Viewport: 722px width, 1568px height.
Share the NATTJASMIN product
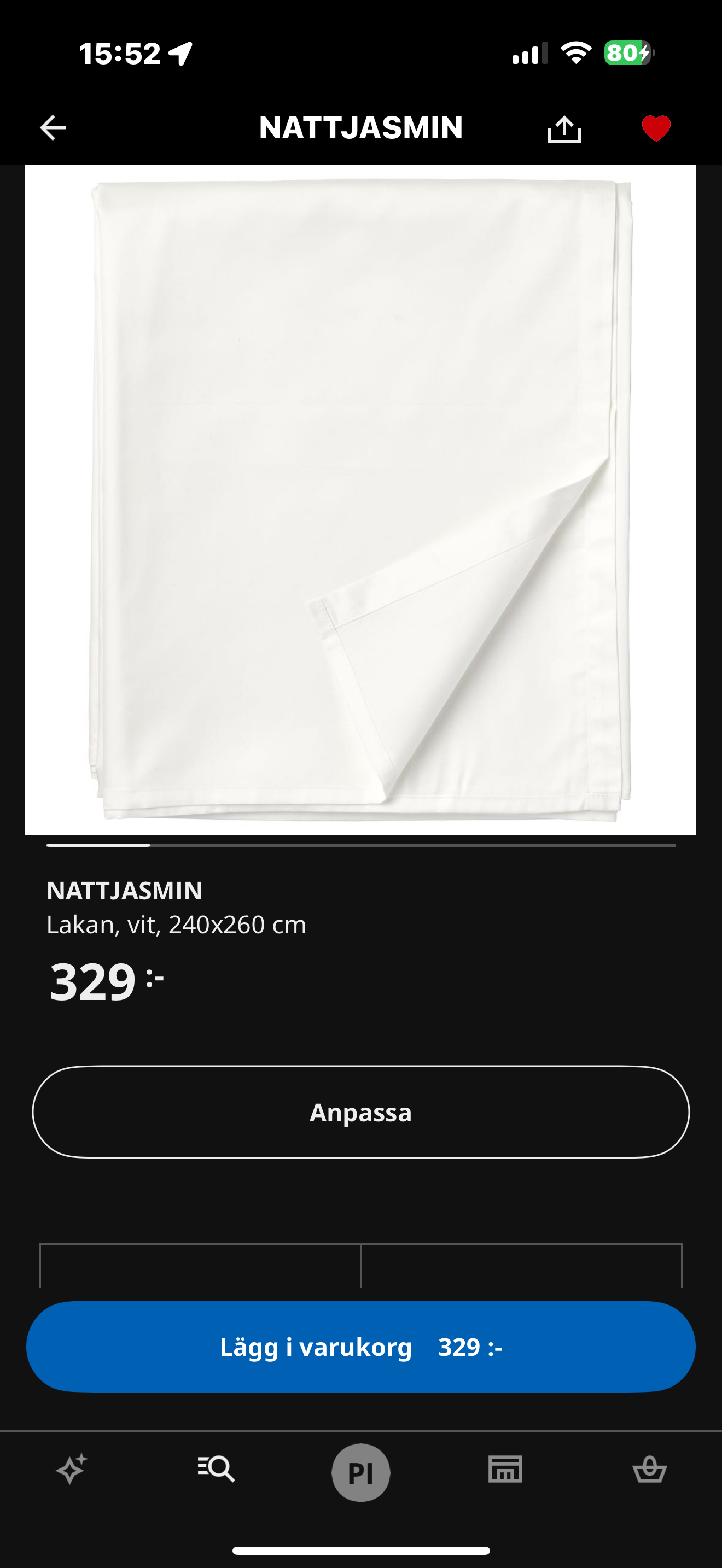[x=564, y=128]
